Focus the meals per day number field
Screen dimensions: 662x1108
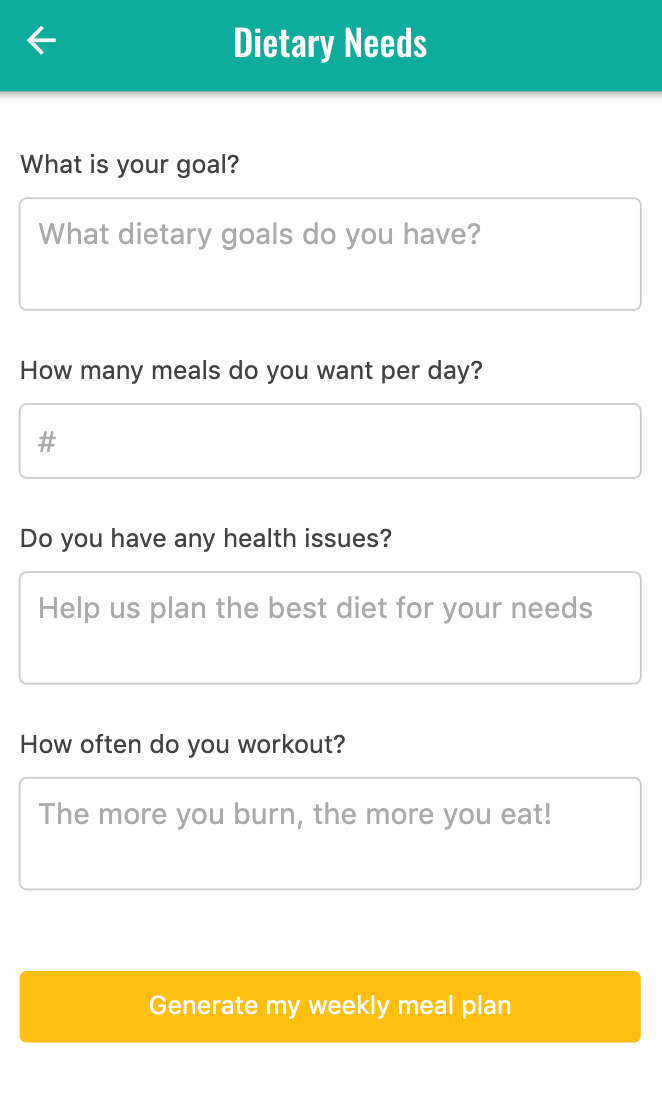pos(330,441)
